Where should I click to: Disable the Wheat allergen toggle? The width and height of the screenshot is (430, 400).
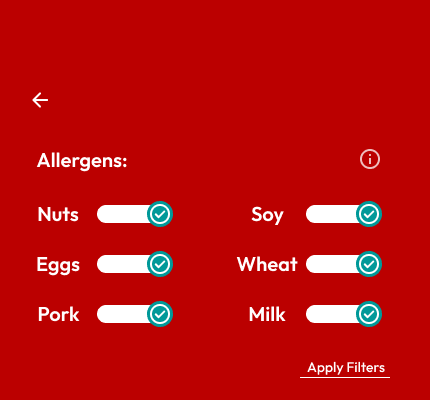tap(344, 264)
